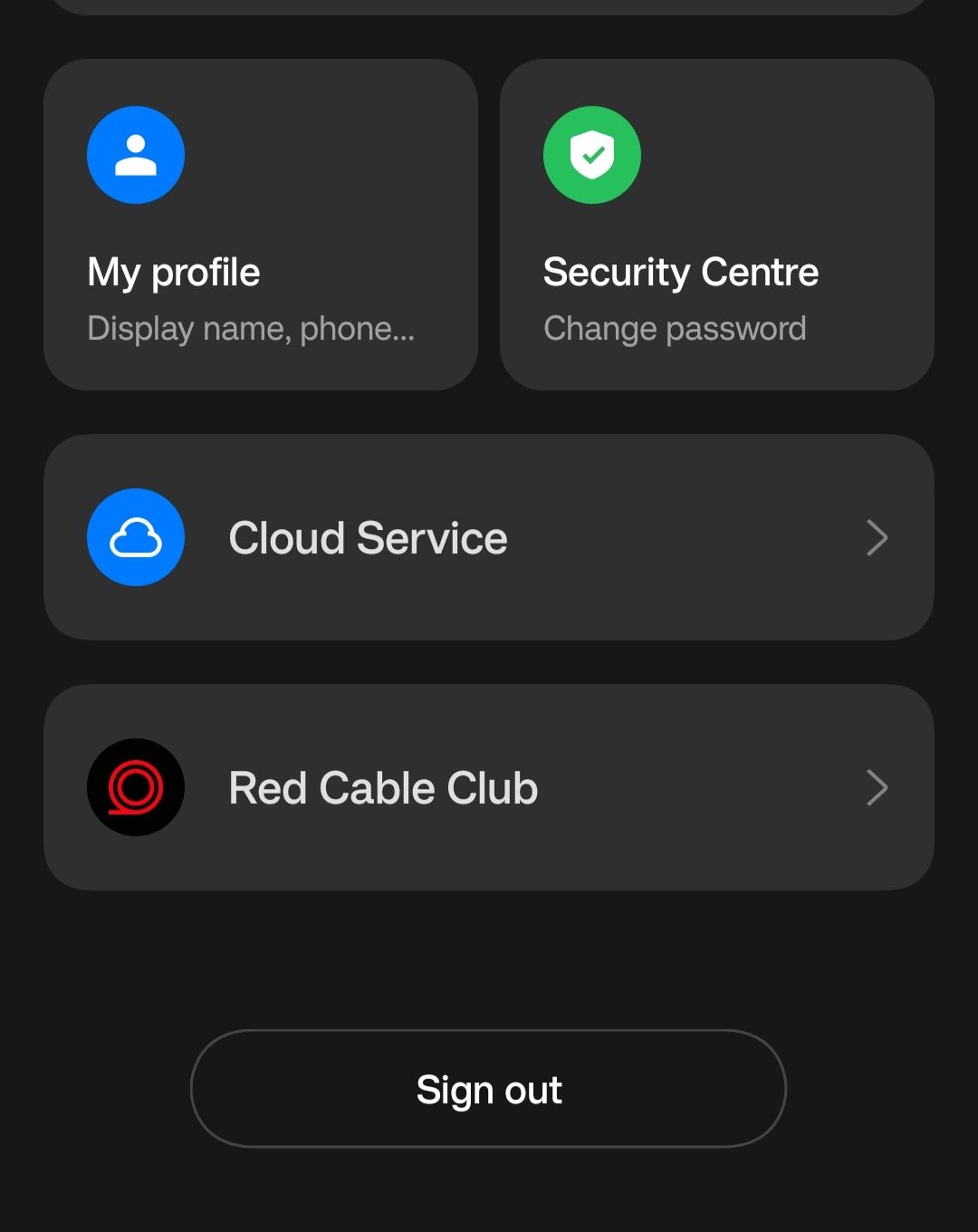The width and height of the screenshot is (978, 1232).
Task: Tap the blue Cloud Service cloud icon
Action: pyautogui.click(x=136, y=537)
